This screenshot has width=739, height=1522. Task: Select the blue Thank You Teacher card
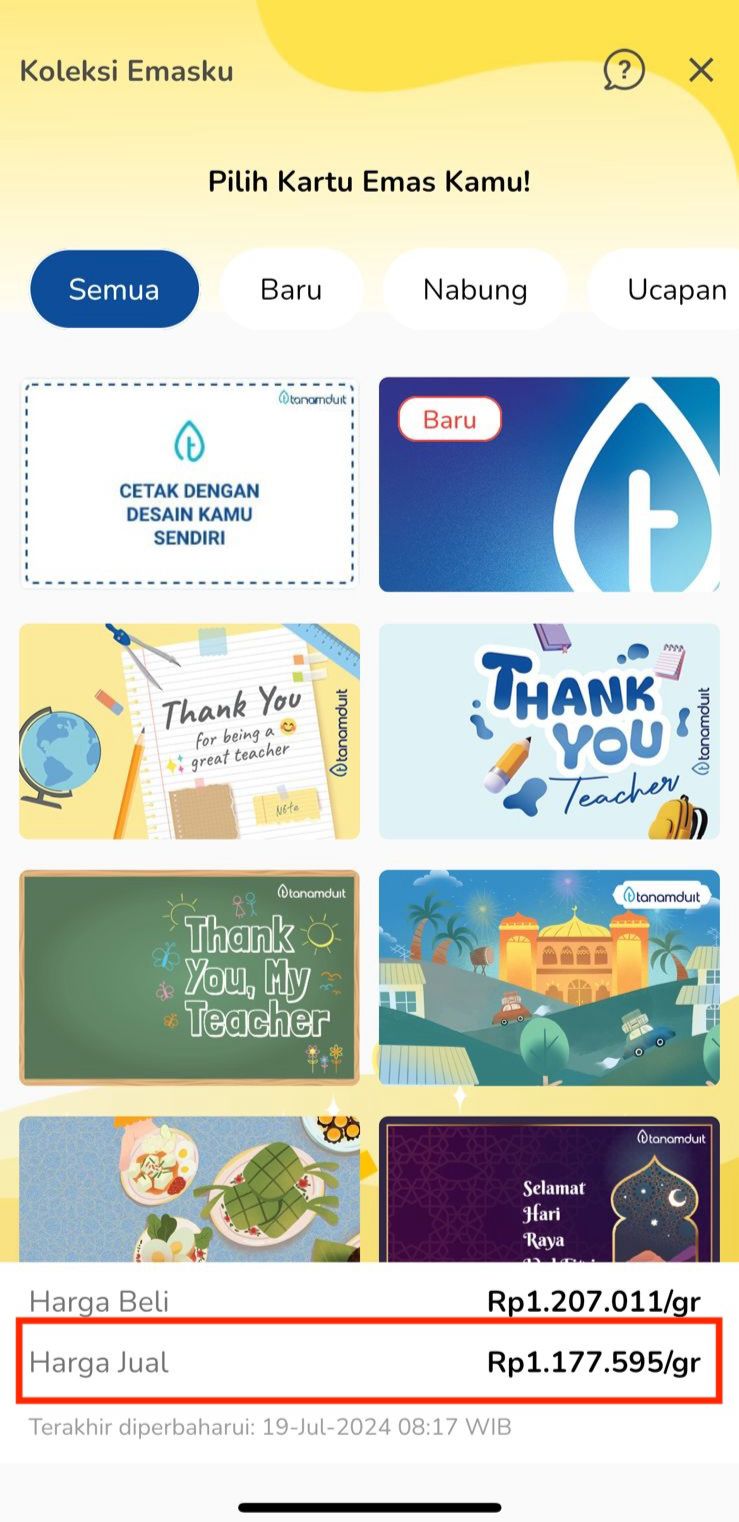pyautogui.click(x=549, y=731)
